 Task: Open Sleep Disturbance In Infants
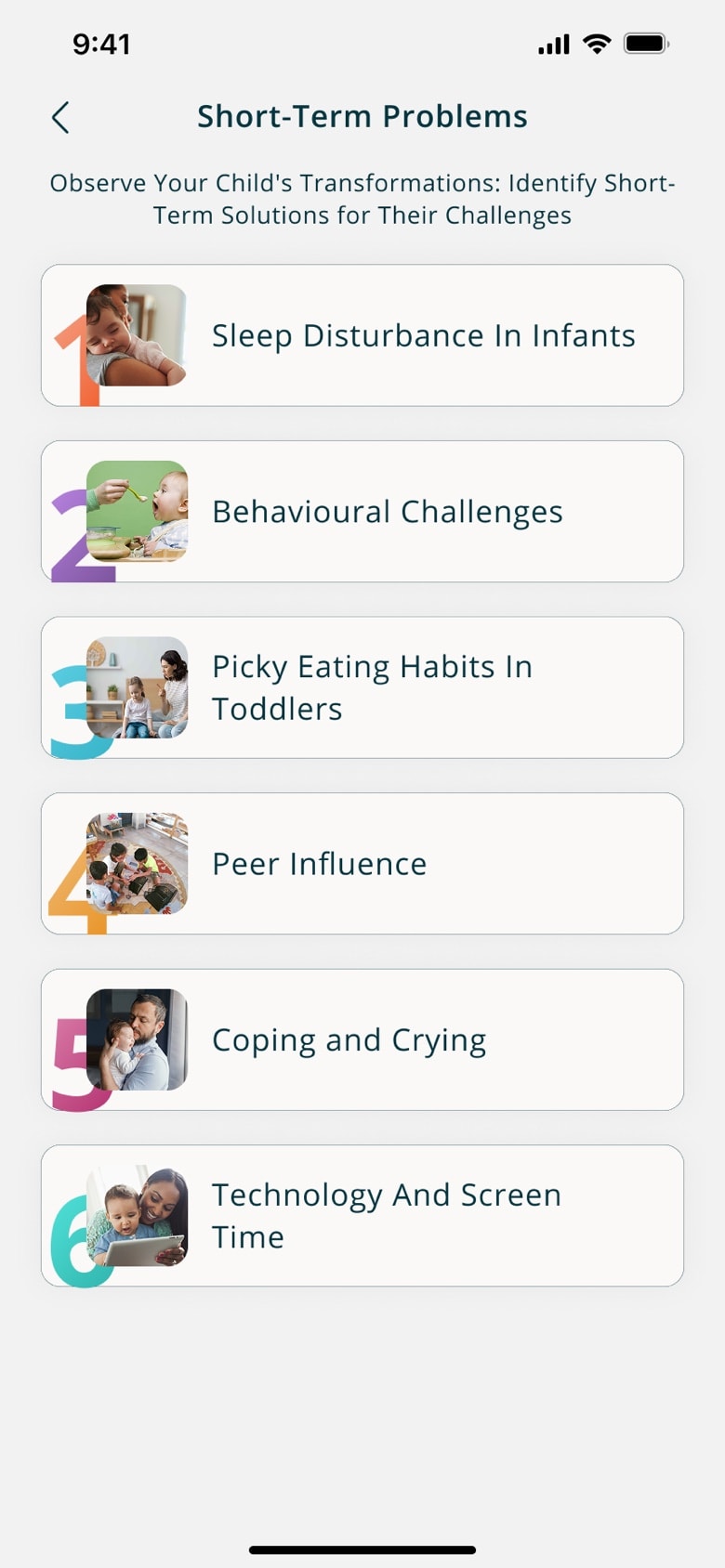[362, 335]
